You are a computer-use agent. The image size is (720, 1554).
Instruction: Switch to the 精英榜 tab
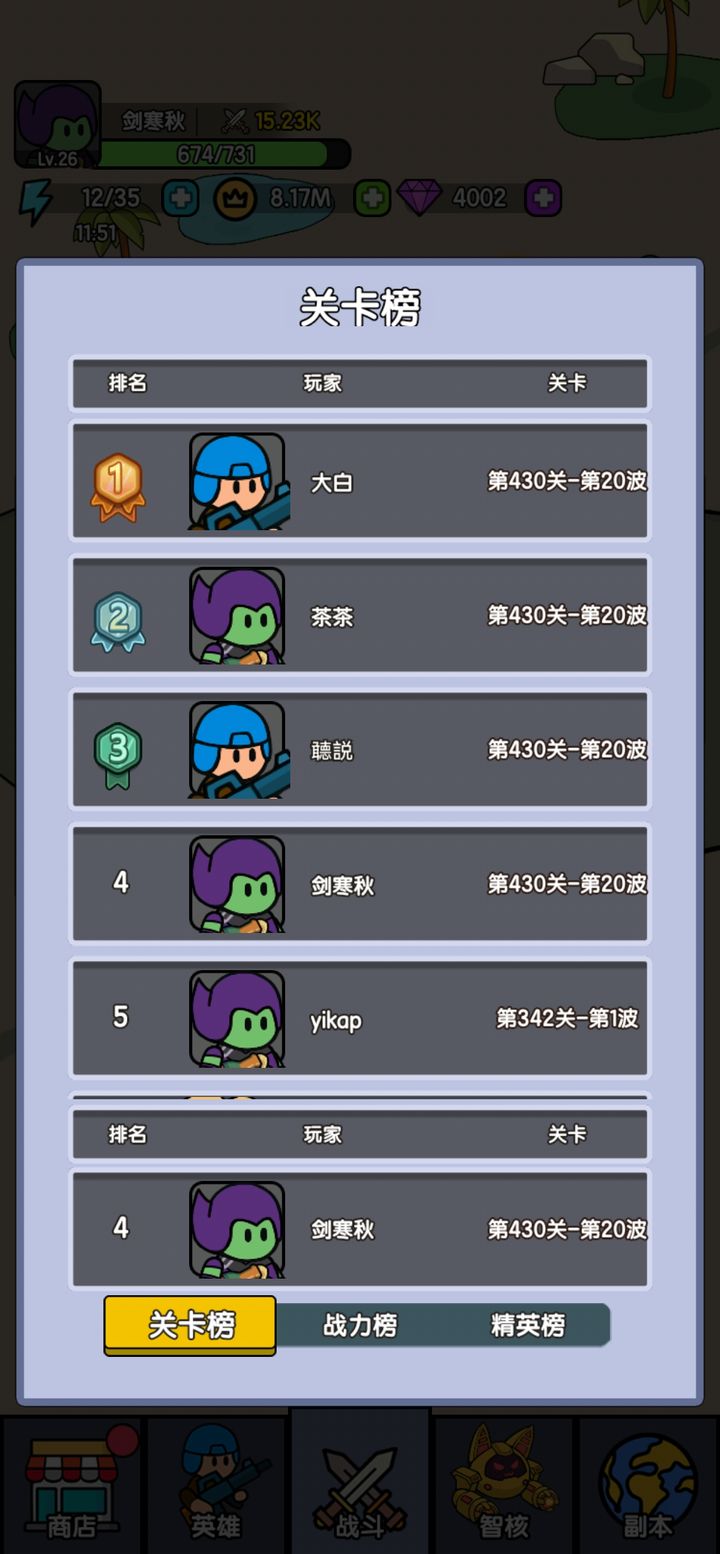click(x=528, y=1325)
